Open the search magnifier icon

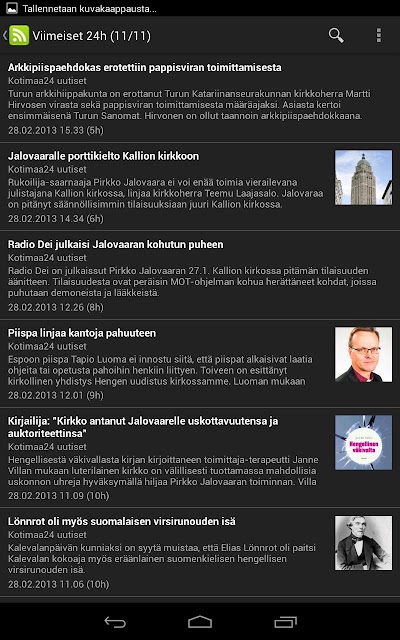tap(336, 36)
